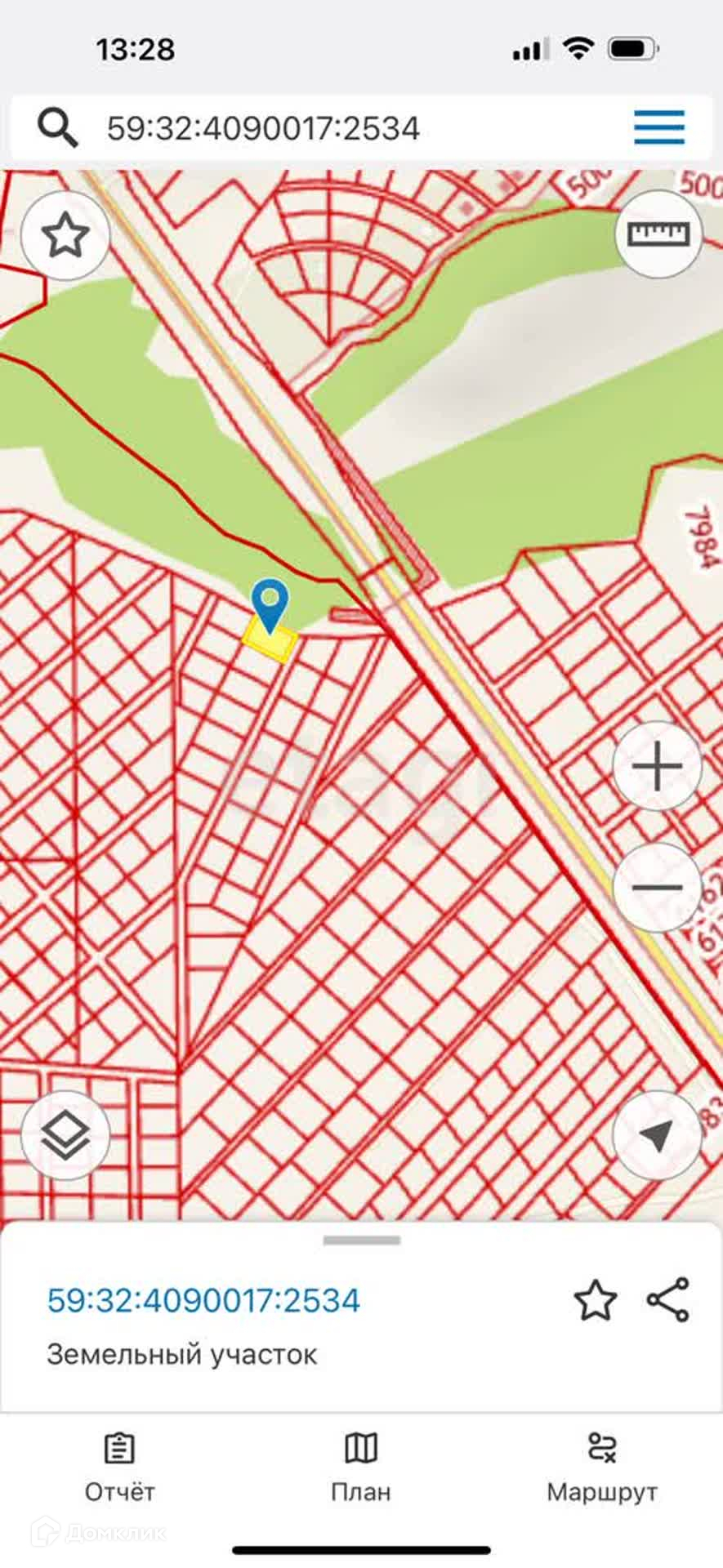The height and width of the screenshot is (1568, 723).
Task: Open favorites star button on the map
Action: click(65, 236)
